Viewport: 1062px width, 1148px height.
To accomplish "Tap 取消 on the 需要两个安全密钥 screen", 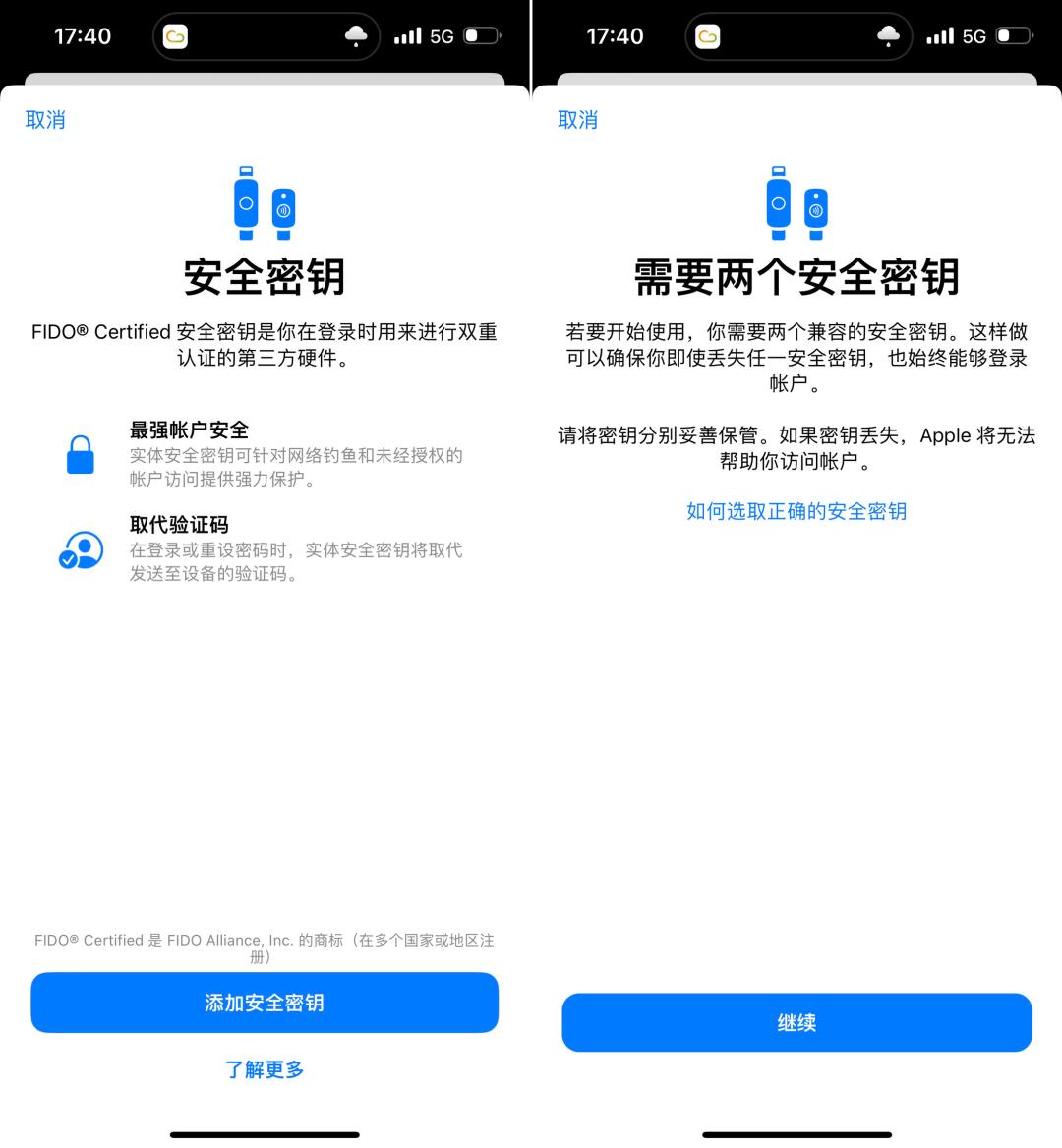I will point(577,120).
